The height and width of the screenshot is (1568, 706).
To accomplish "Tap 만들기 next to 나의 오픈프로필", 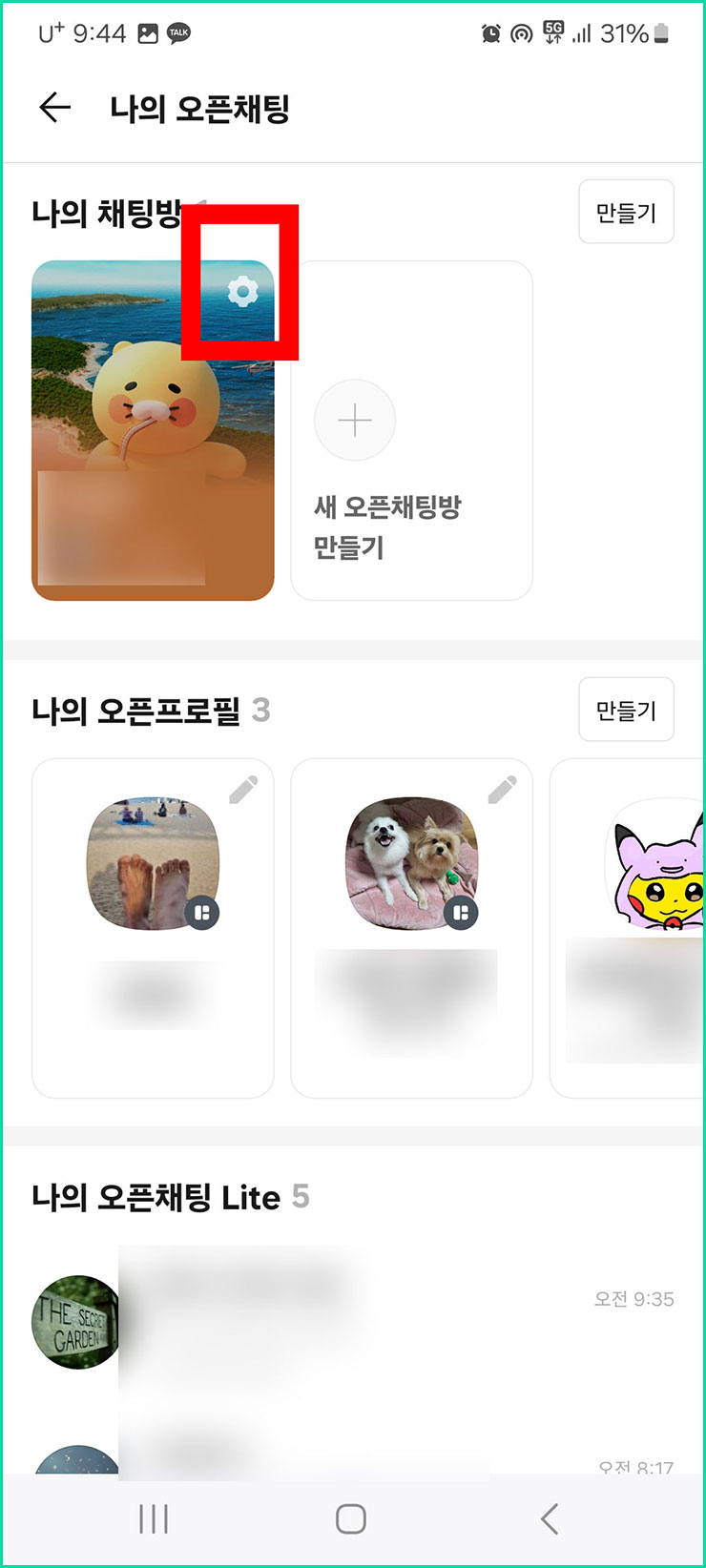I will point(626,709).
